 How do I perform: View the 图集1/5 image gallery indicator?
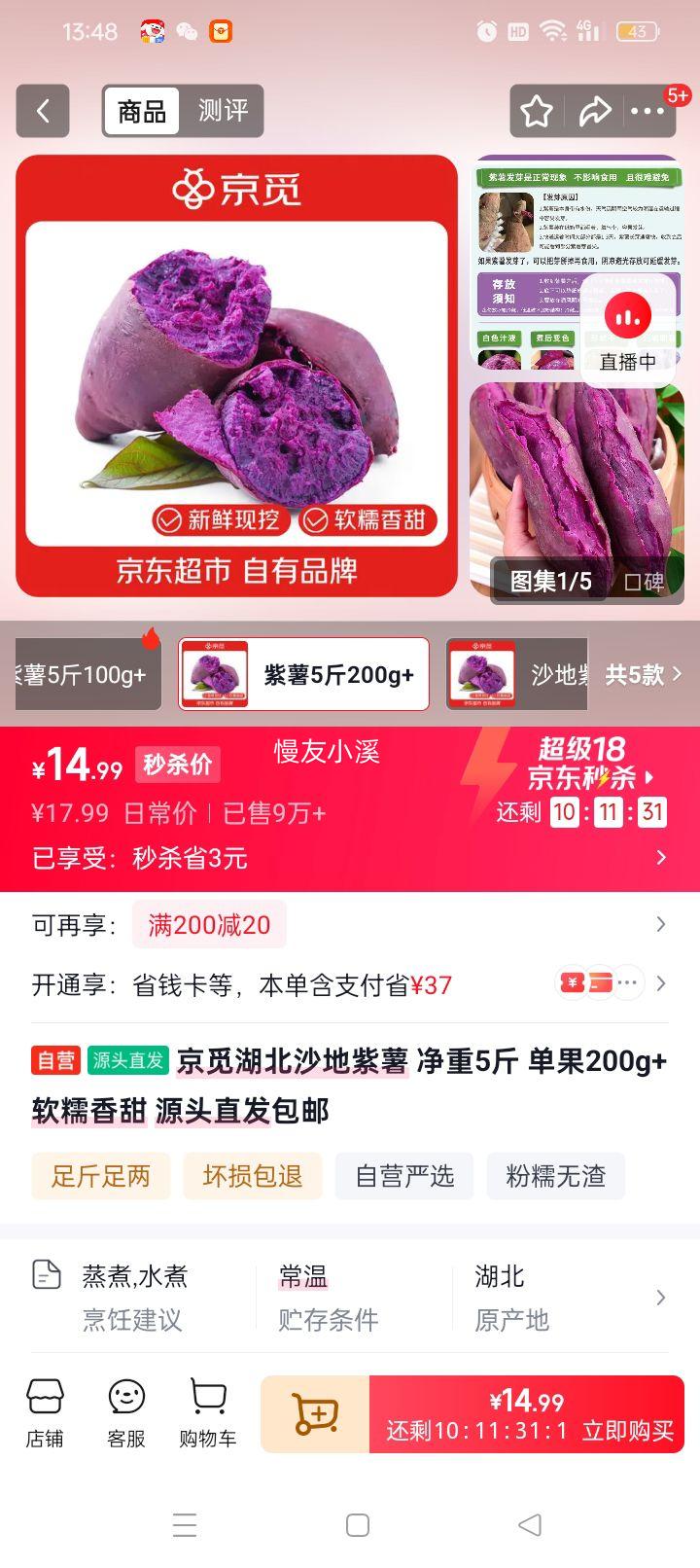coord(547,581)
